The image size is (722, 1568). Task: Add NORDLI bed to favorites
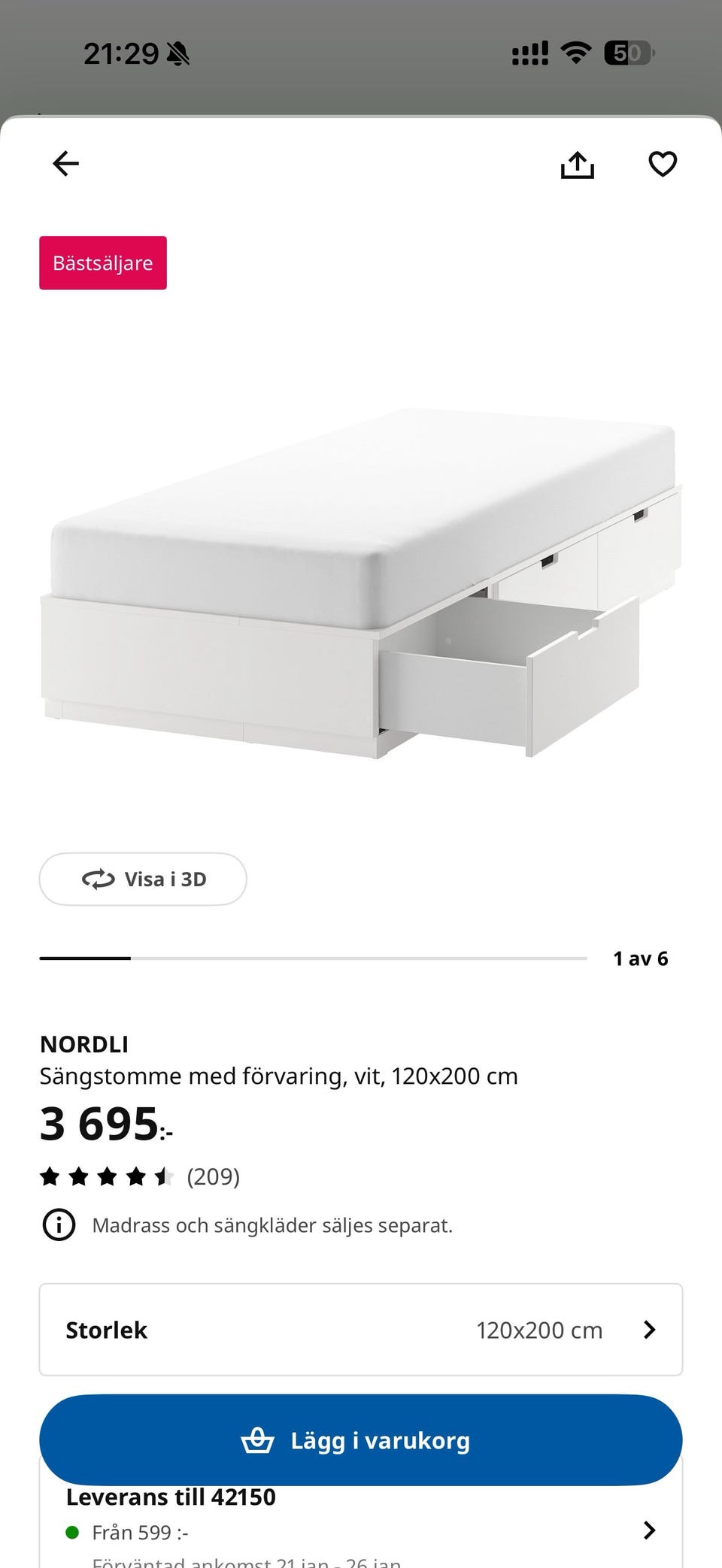pos(663,164)
